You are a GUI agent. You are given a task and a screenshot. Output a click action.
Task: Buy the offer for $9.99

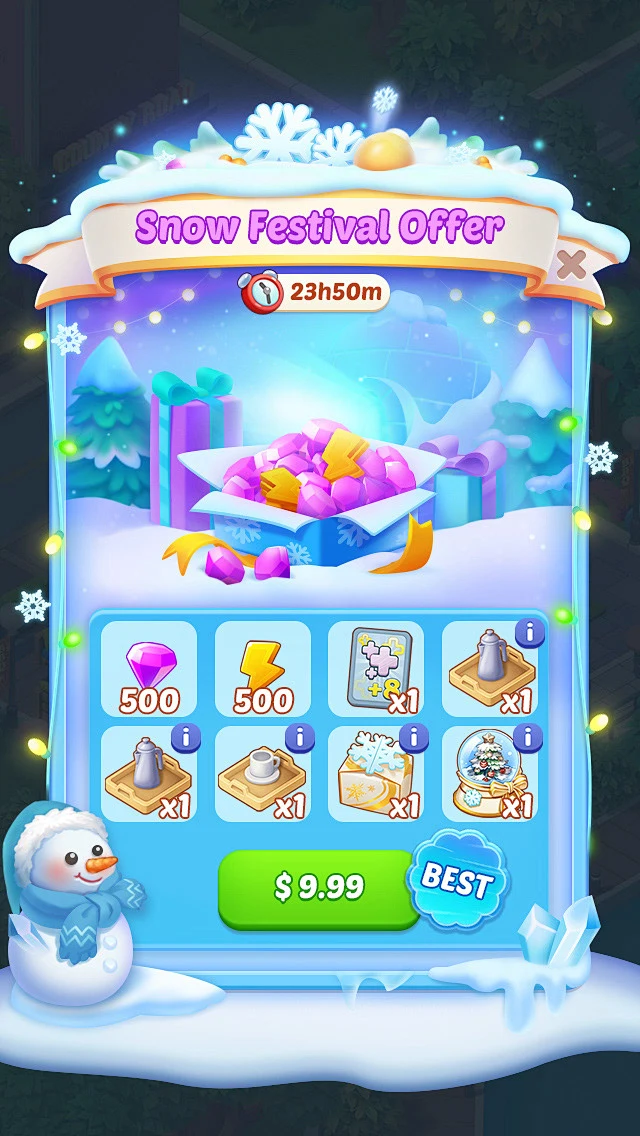click(x=318, y=887)
